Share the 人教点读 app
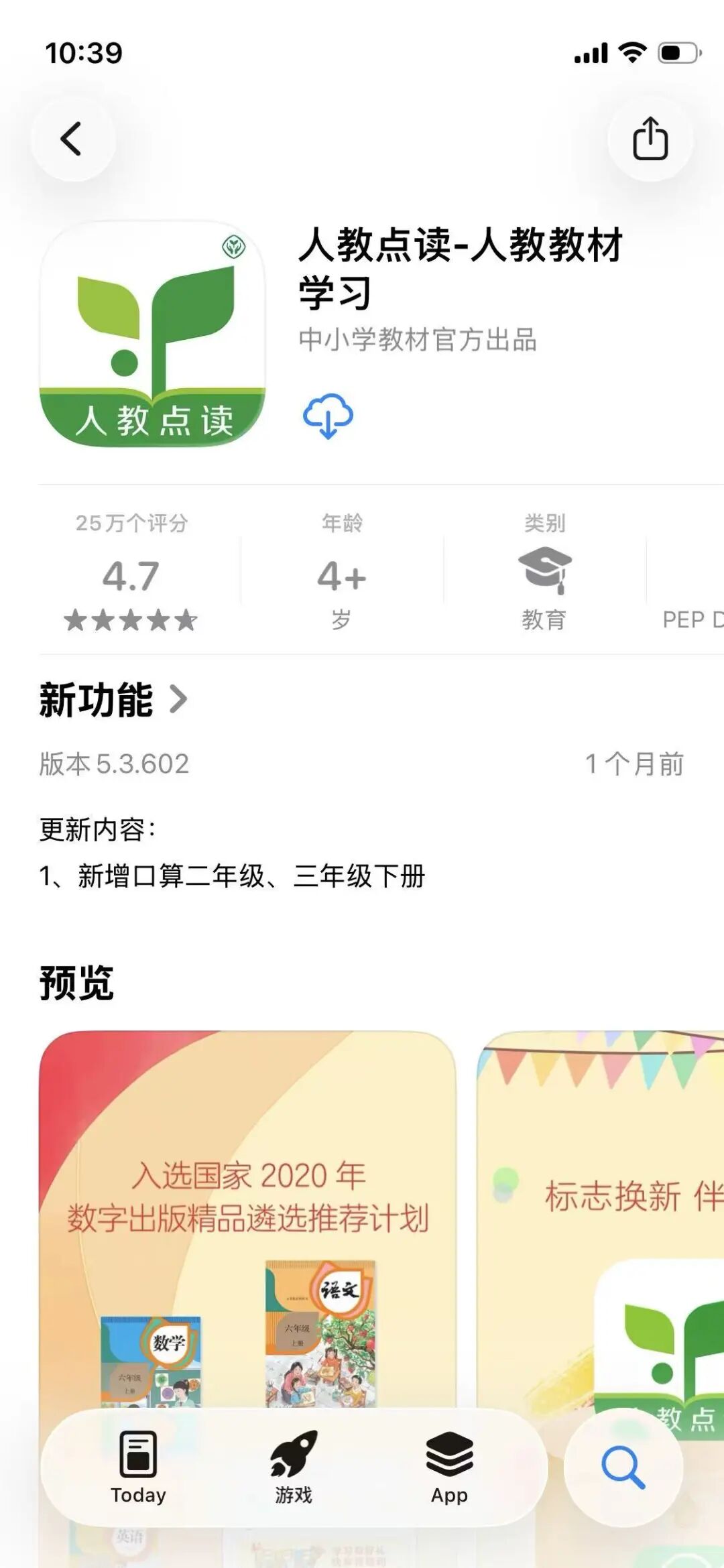The height and width of the screenshot is (1568, 724). 650,139
